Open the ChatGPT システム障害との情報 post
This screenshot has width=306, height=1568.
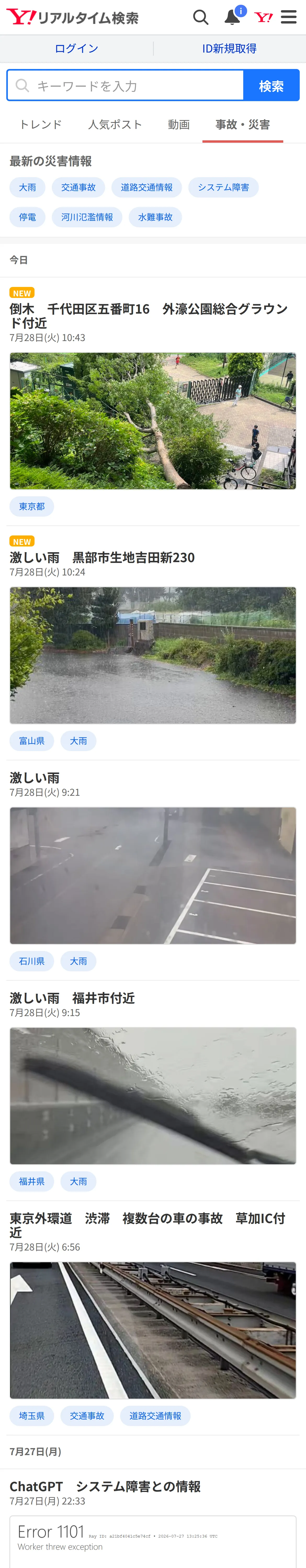pos(105,1486)
